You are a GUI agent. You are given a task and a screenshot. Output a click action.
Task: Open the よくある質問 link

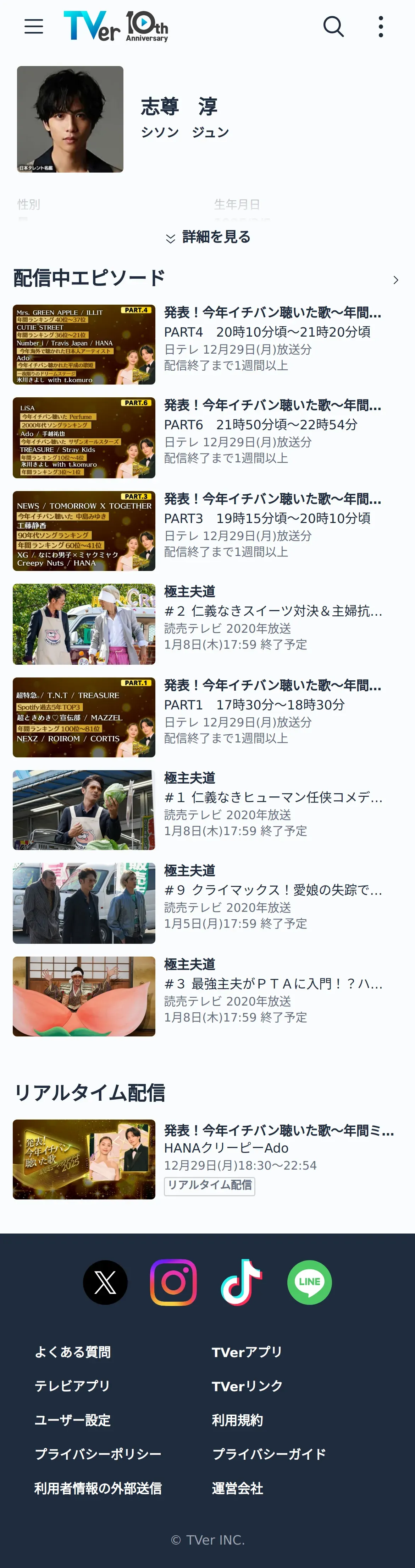click(72, 1352)
